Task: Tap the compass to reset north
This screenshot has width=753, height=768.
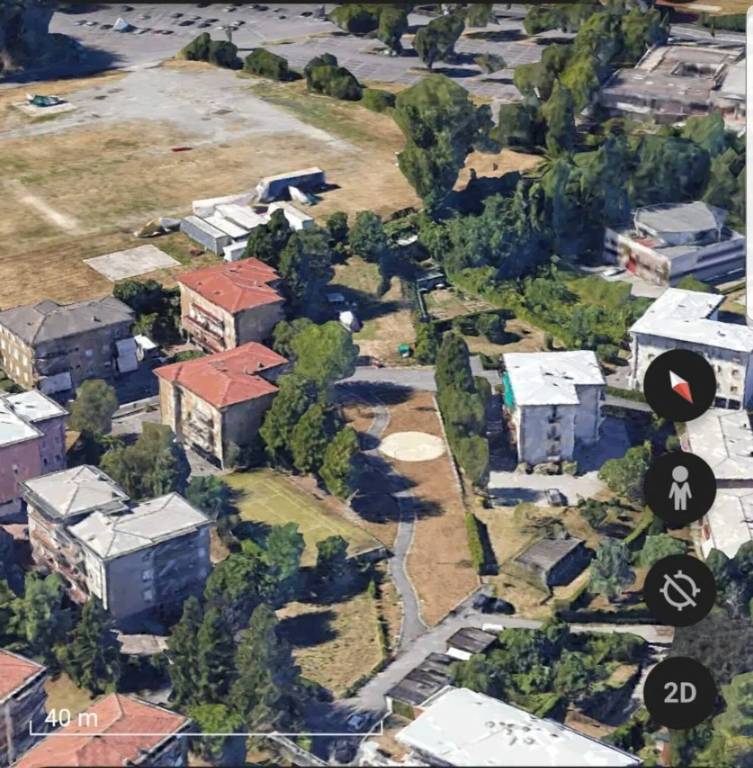Action: [x=679, y=386]
